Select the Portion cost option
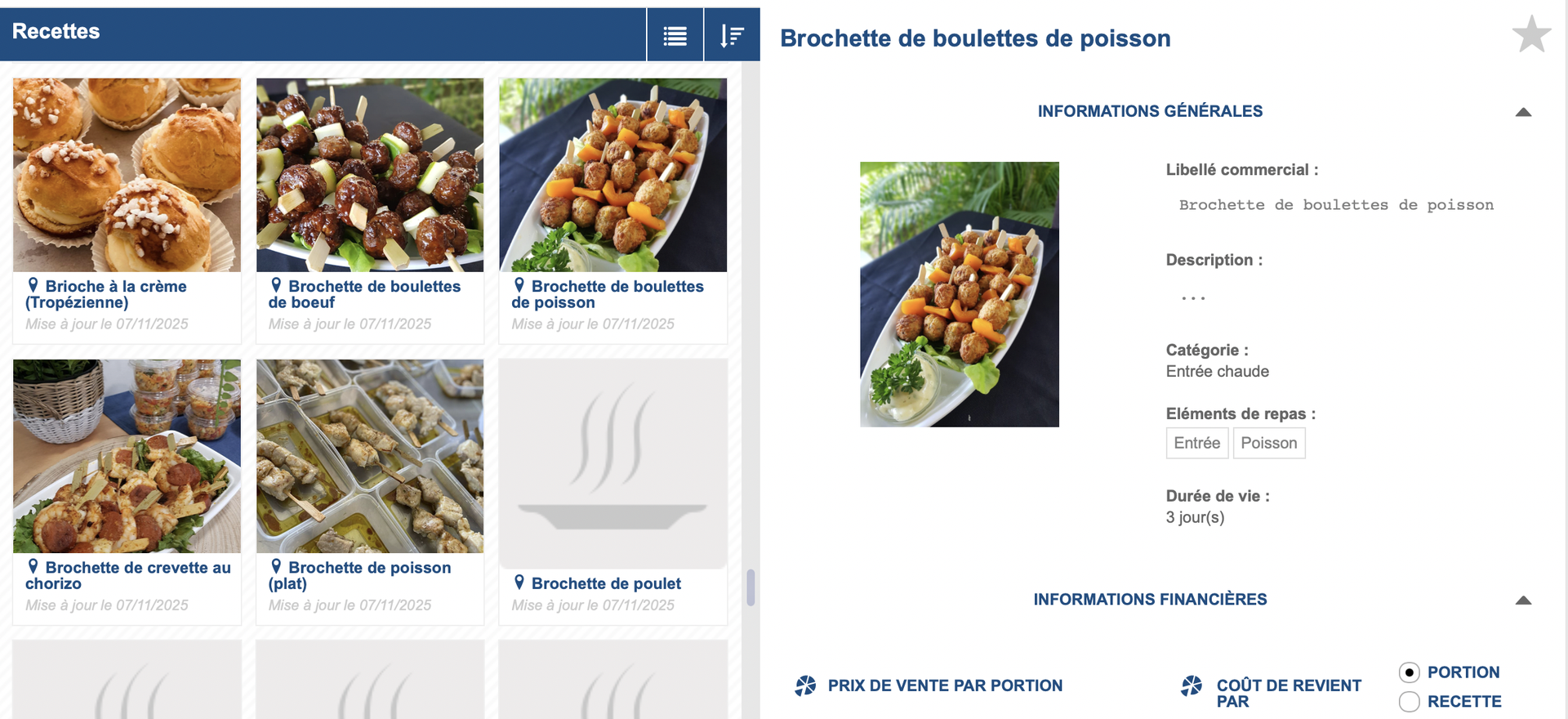This screenshot has height=719, width=1568. click(1410, 672)
